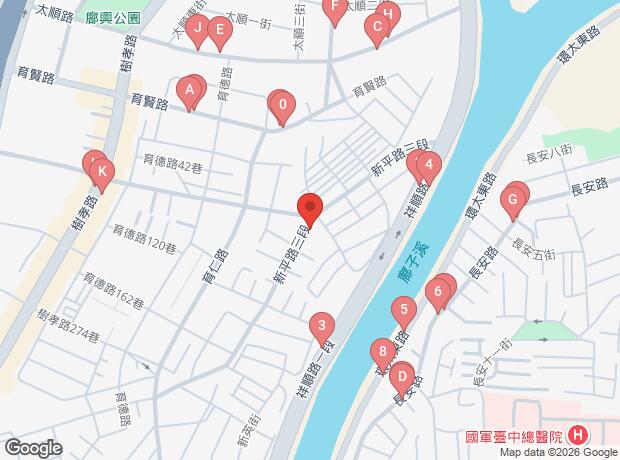The image size is (620, 460).
Task: Select map marker J
Action: 197,32
